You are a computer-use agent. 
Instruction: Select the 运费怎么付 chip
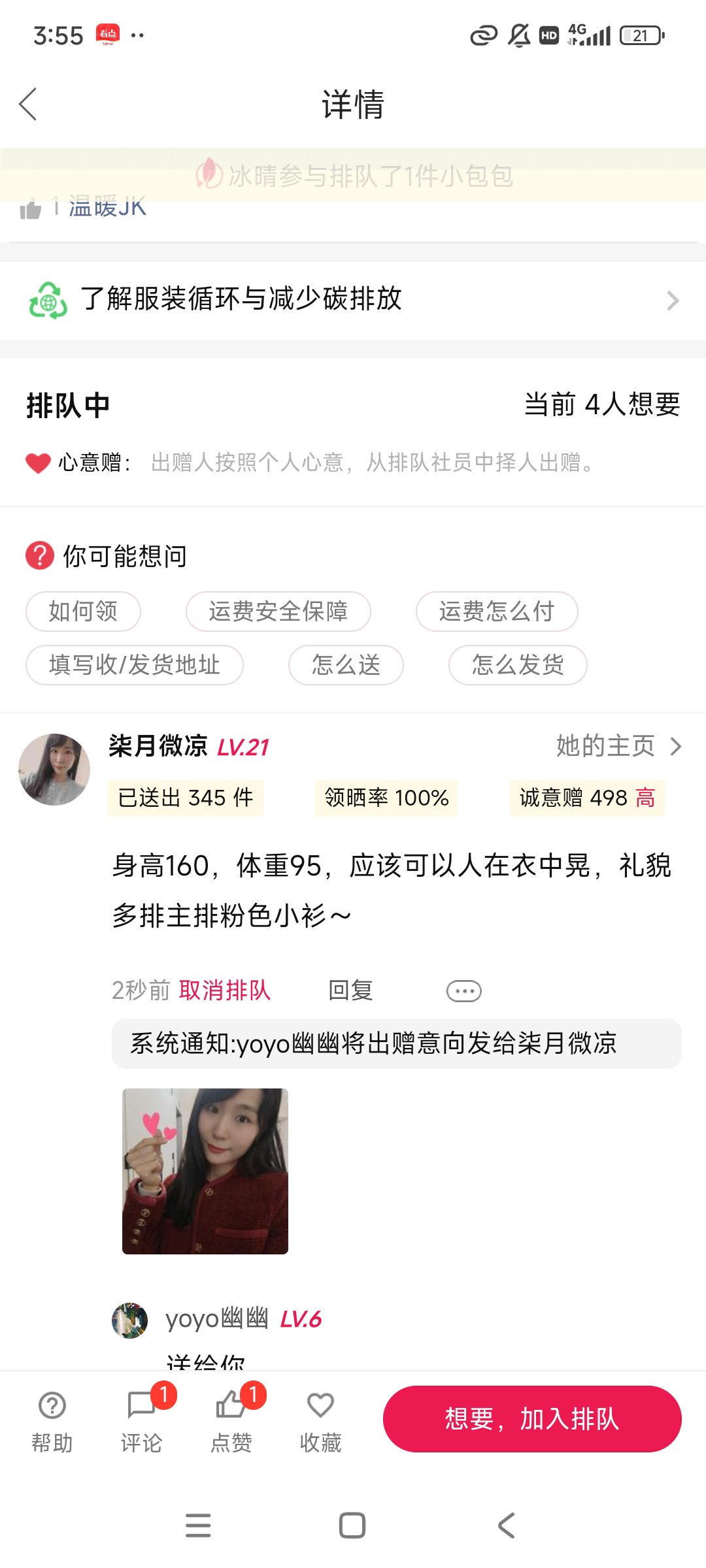click(497, 612)
